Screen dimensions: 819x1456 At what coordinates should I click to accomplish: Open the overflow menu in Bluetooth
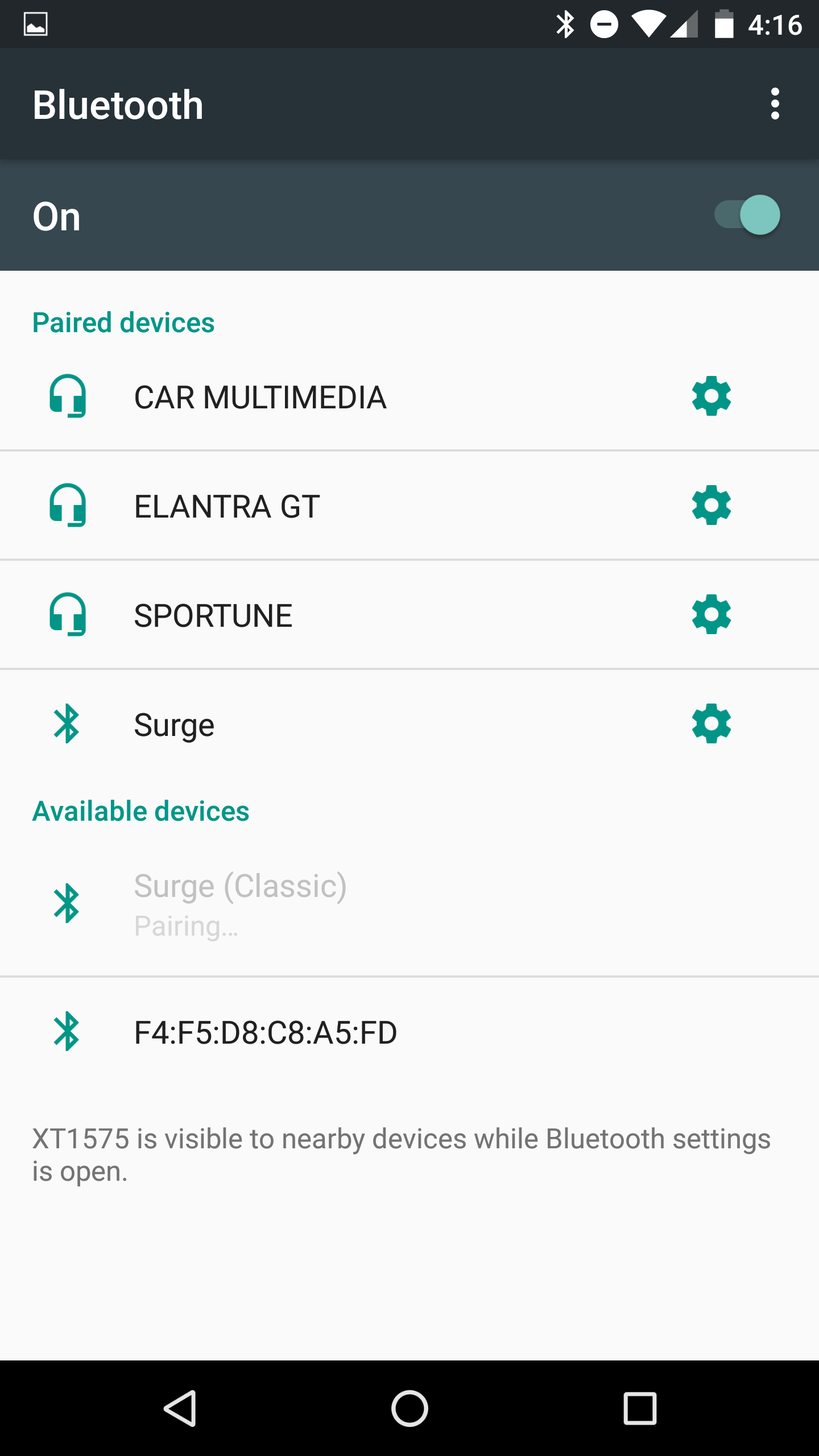[x=775, y=104]
